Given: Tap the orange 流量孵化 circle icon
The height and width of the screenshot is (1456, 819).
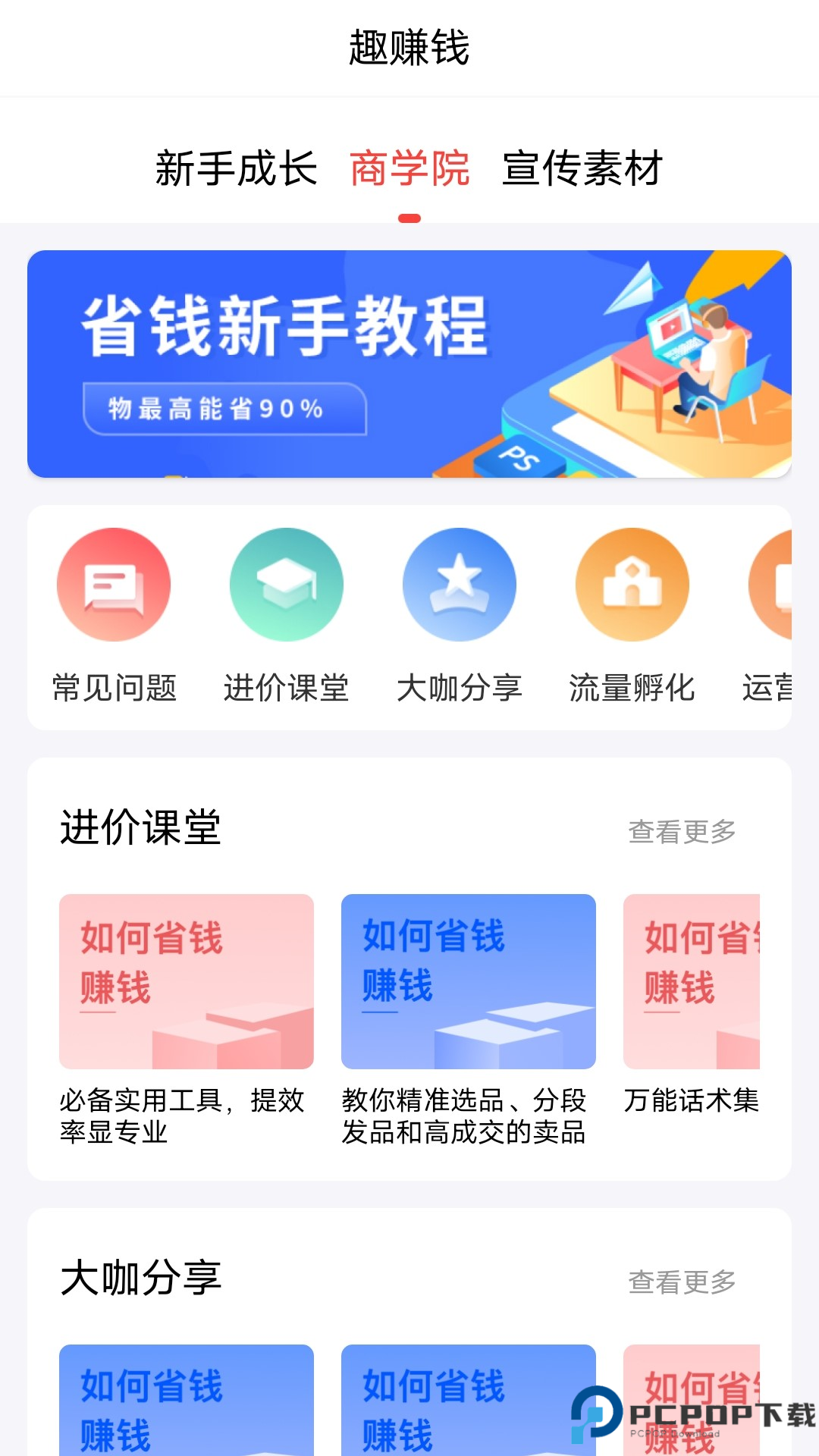Looking at the screenshot, I should [632, 583].
